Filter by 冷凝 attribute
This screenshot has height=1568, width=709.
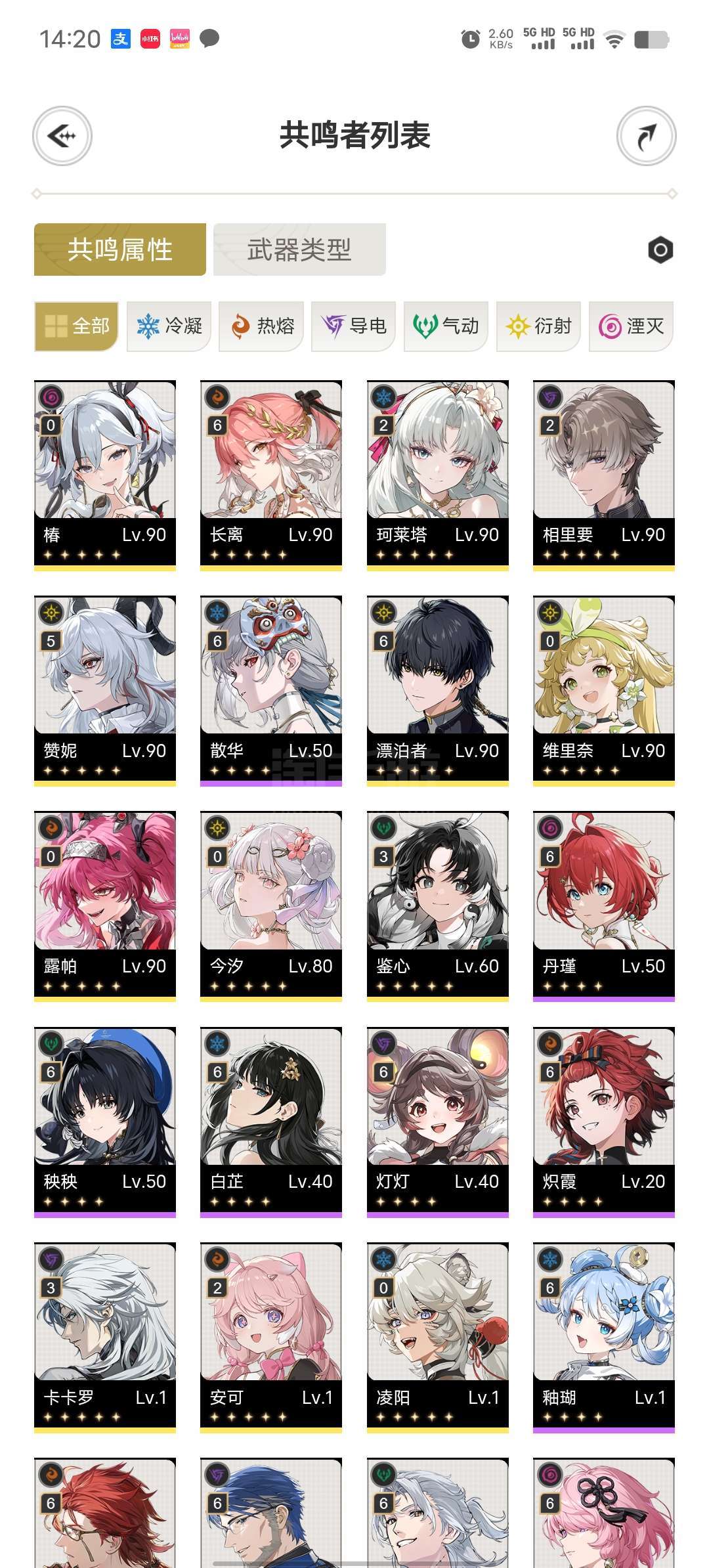click(169, 326)
